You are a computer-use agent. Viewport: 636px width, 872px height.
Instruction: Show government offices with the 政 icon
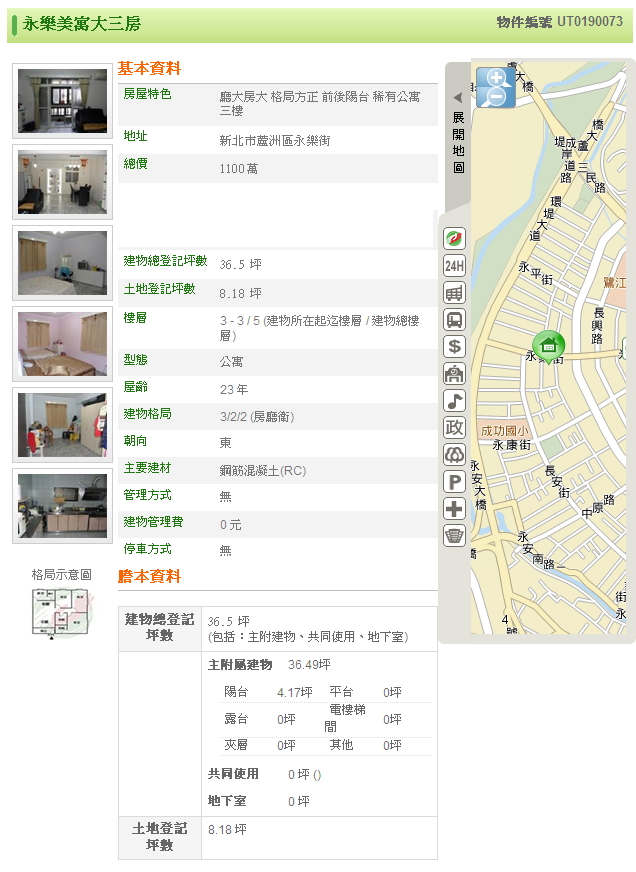[x=455, y=428]
